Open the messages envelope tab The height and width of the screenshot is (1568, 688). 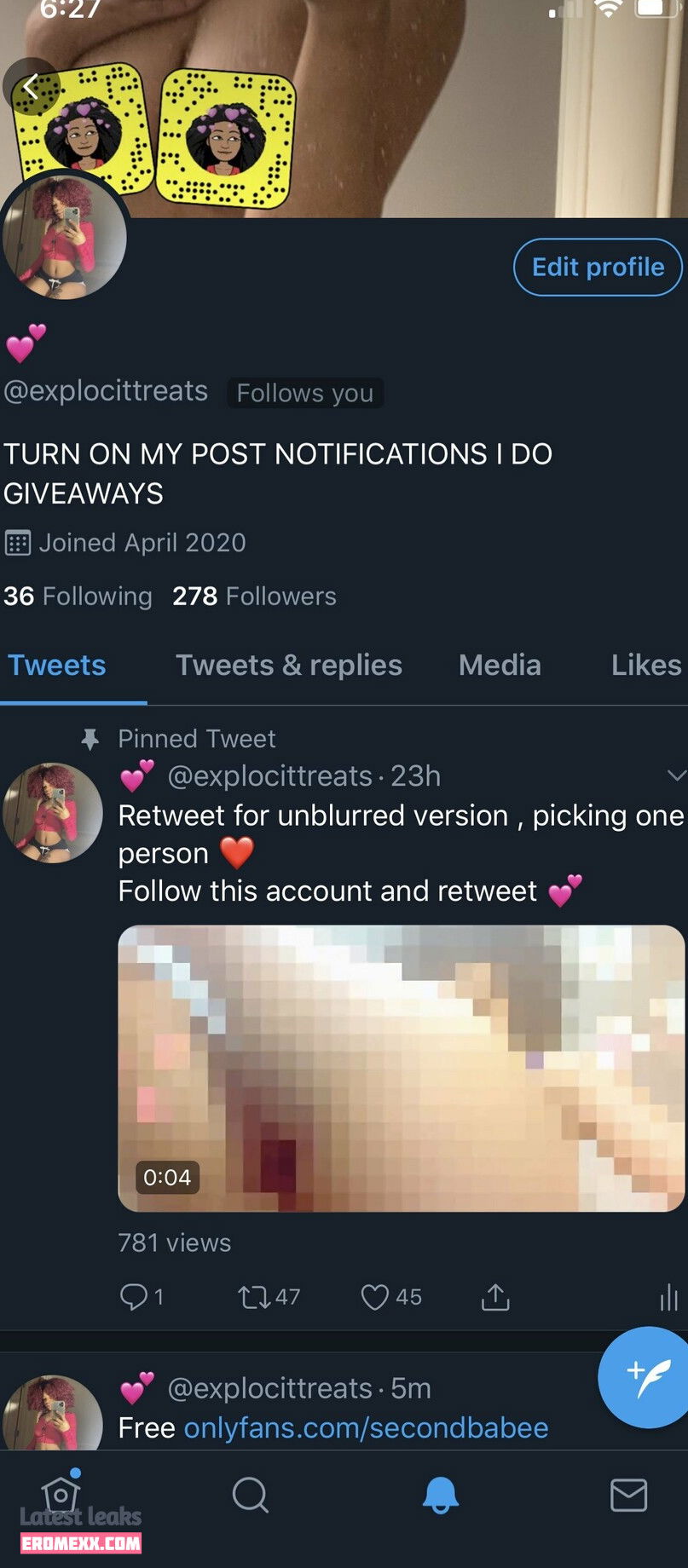pos(628,1495)
